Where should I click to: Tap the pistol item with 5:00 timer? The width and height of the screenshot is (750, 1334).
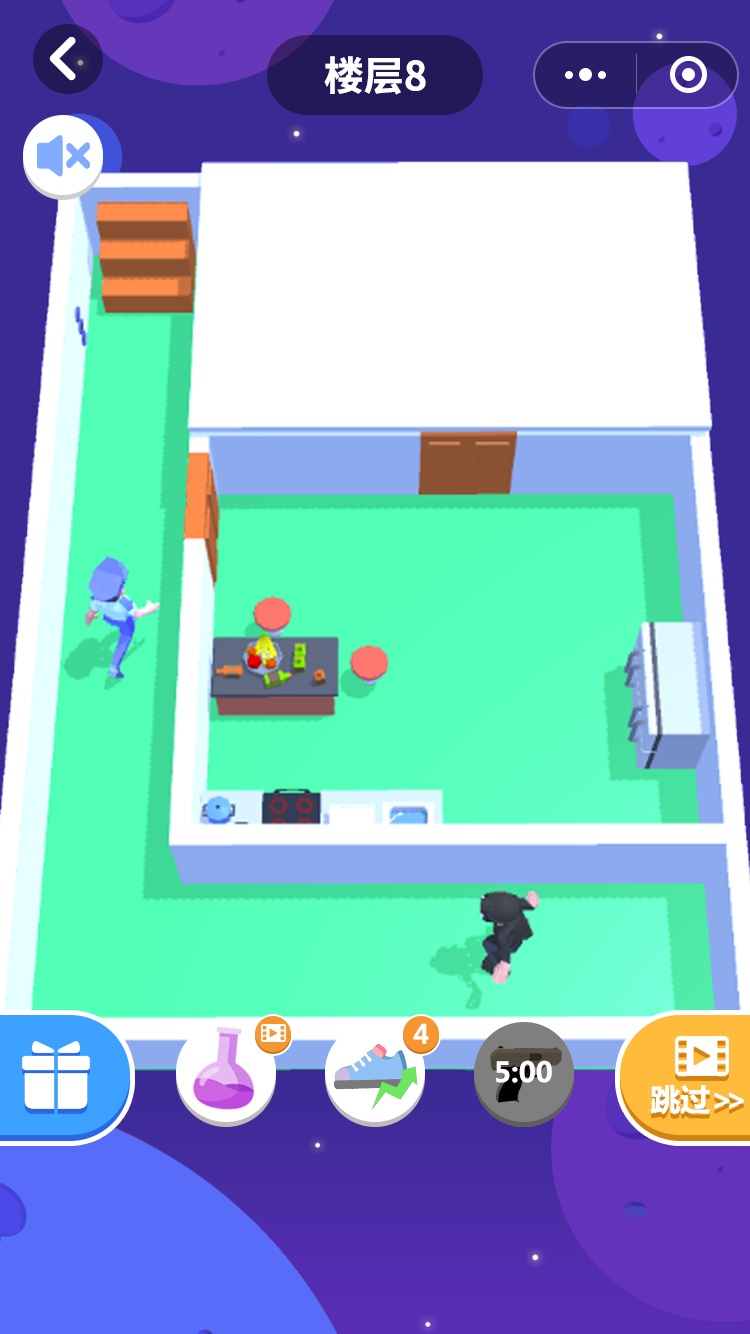click(523, 1075)
